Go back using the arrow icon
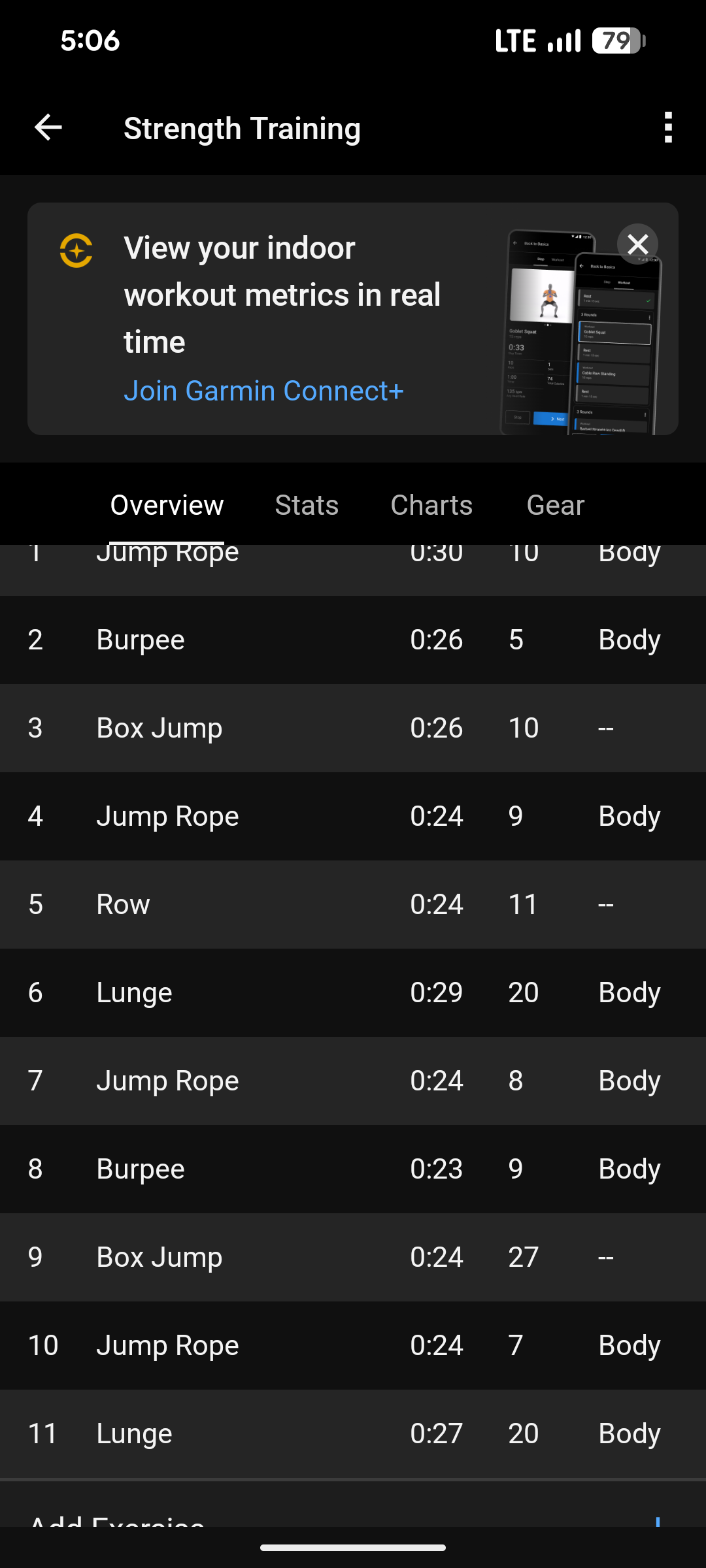 coord(48,127)
